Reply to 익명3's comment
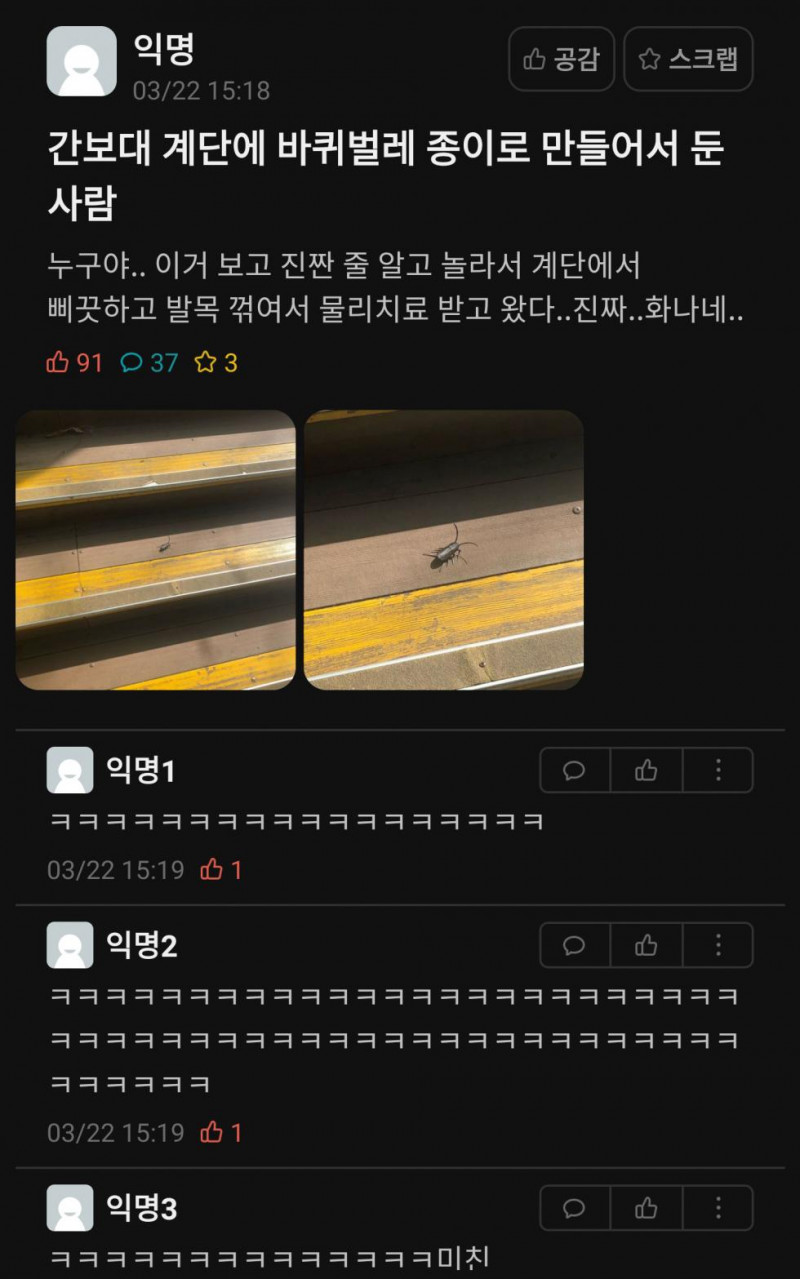Viewport: 800px width, 1279px height. pos(575,1208)
